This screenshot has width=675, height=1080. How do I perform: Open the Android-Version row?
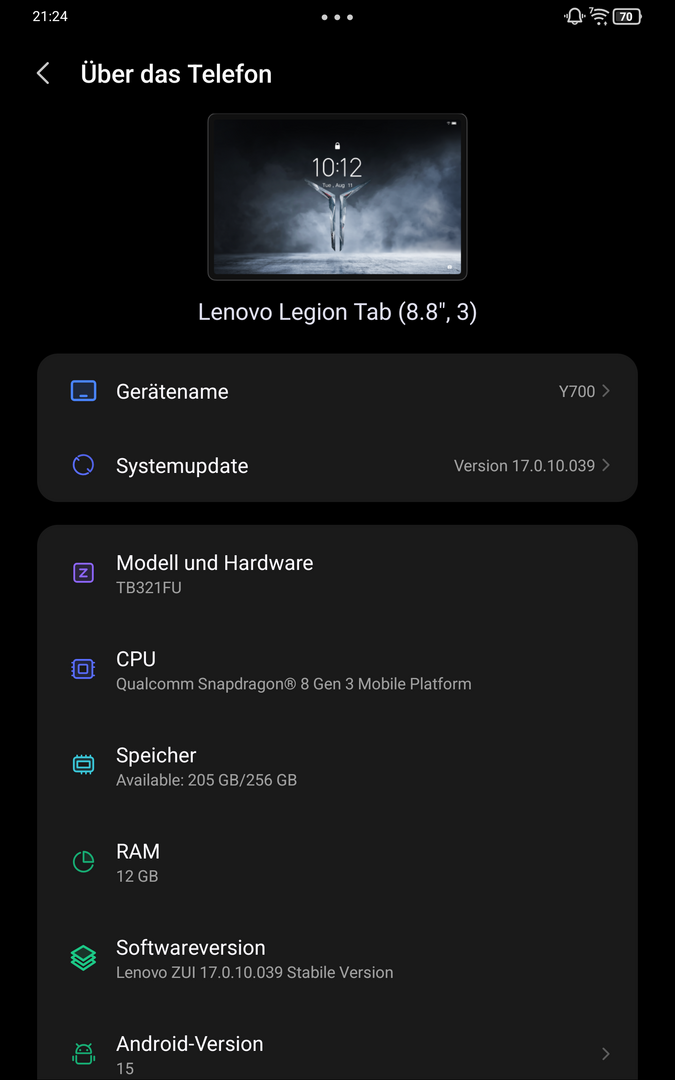(x=337, y=1053)
